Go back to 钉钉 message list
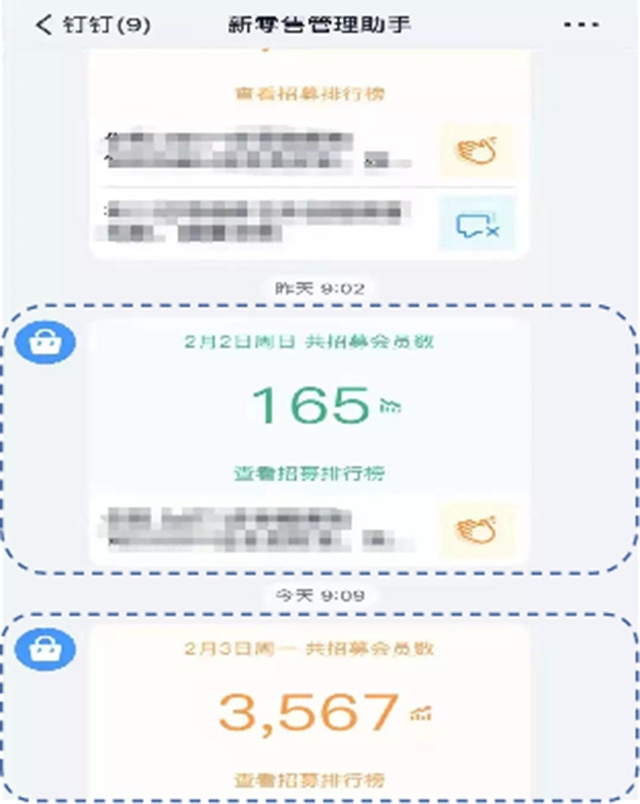Screen dimensions: 640x804 92,25
